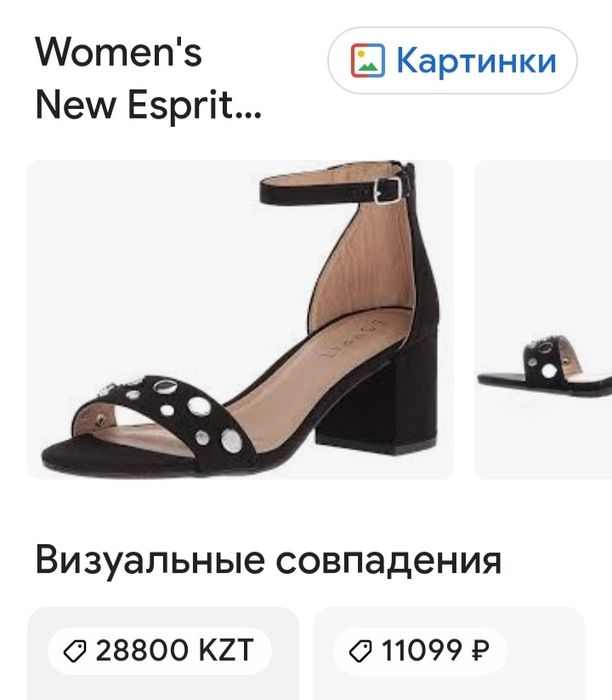Viewport: 612px width, 700px height.
Task: Open the black studded sandal main image
Action: (x=240, y=319)
